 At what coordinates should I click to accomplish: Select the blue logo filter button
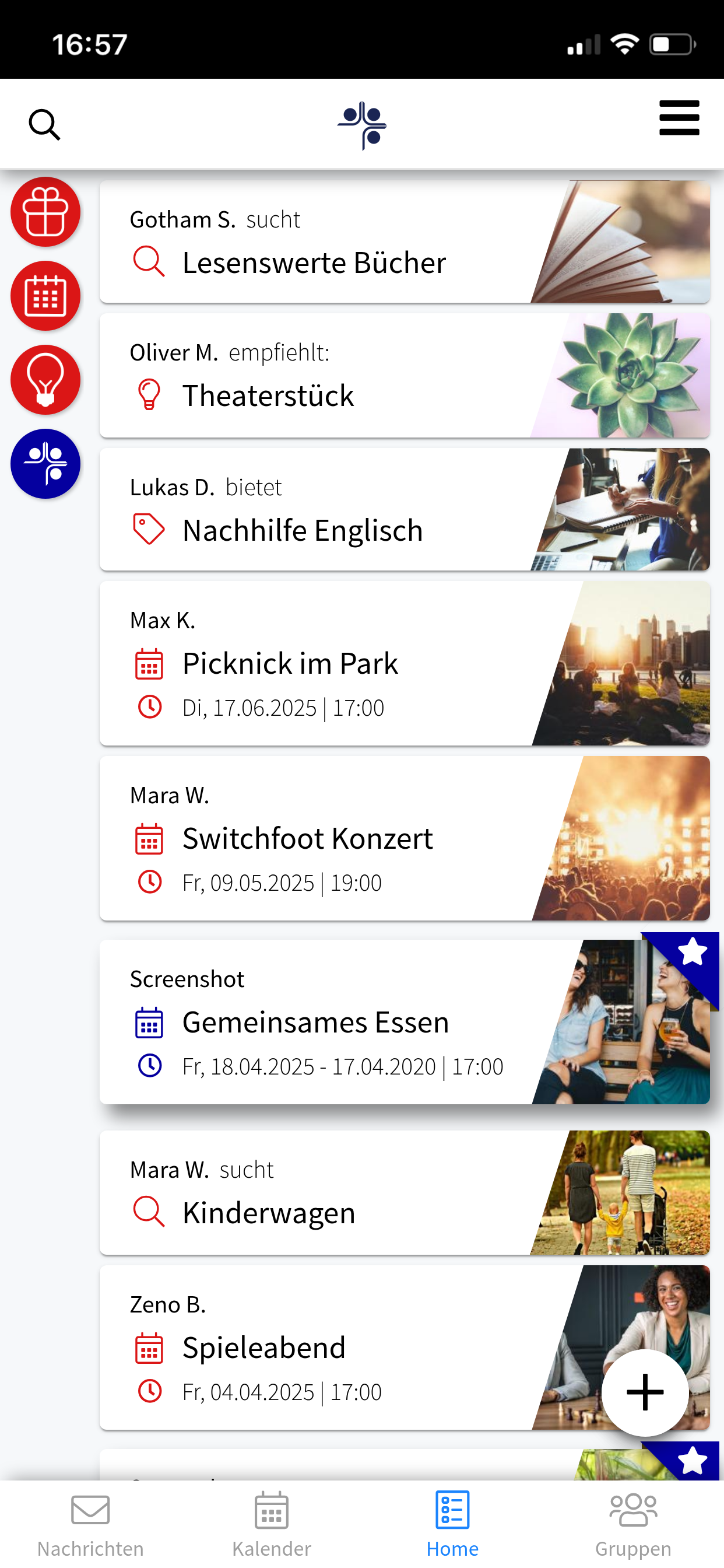[45, 464]
